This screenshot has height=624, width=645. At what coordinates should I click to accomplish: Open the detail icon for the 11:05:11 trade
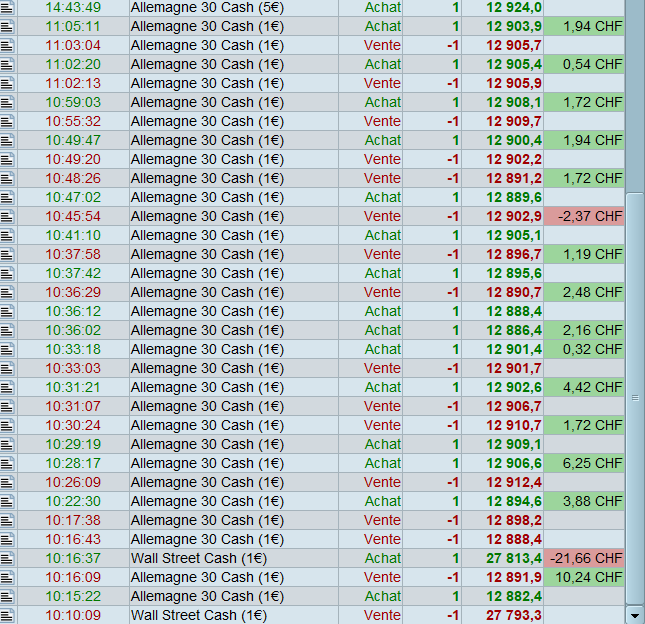8,26
